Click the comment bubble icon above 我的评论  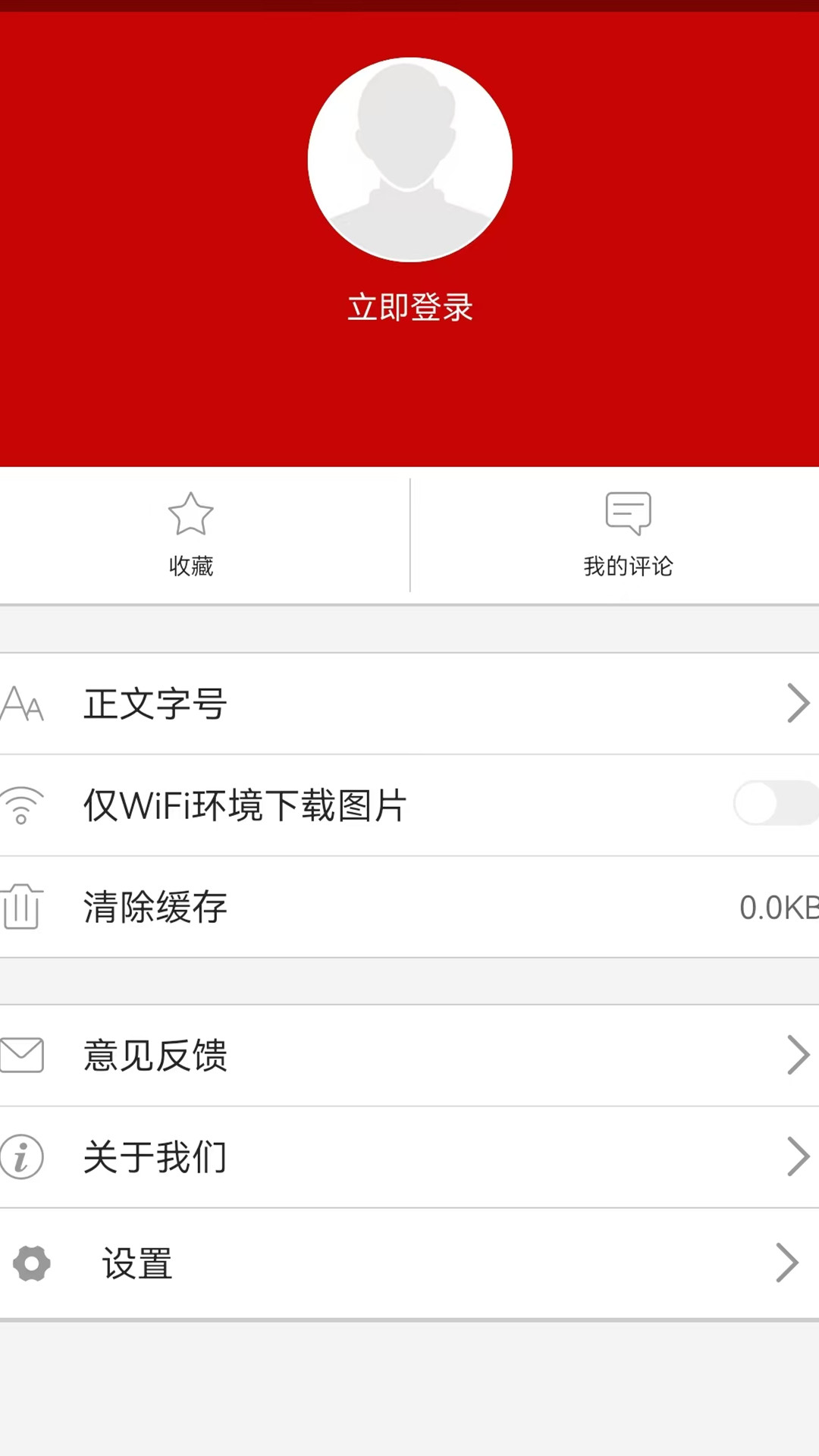[628, 514]
